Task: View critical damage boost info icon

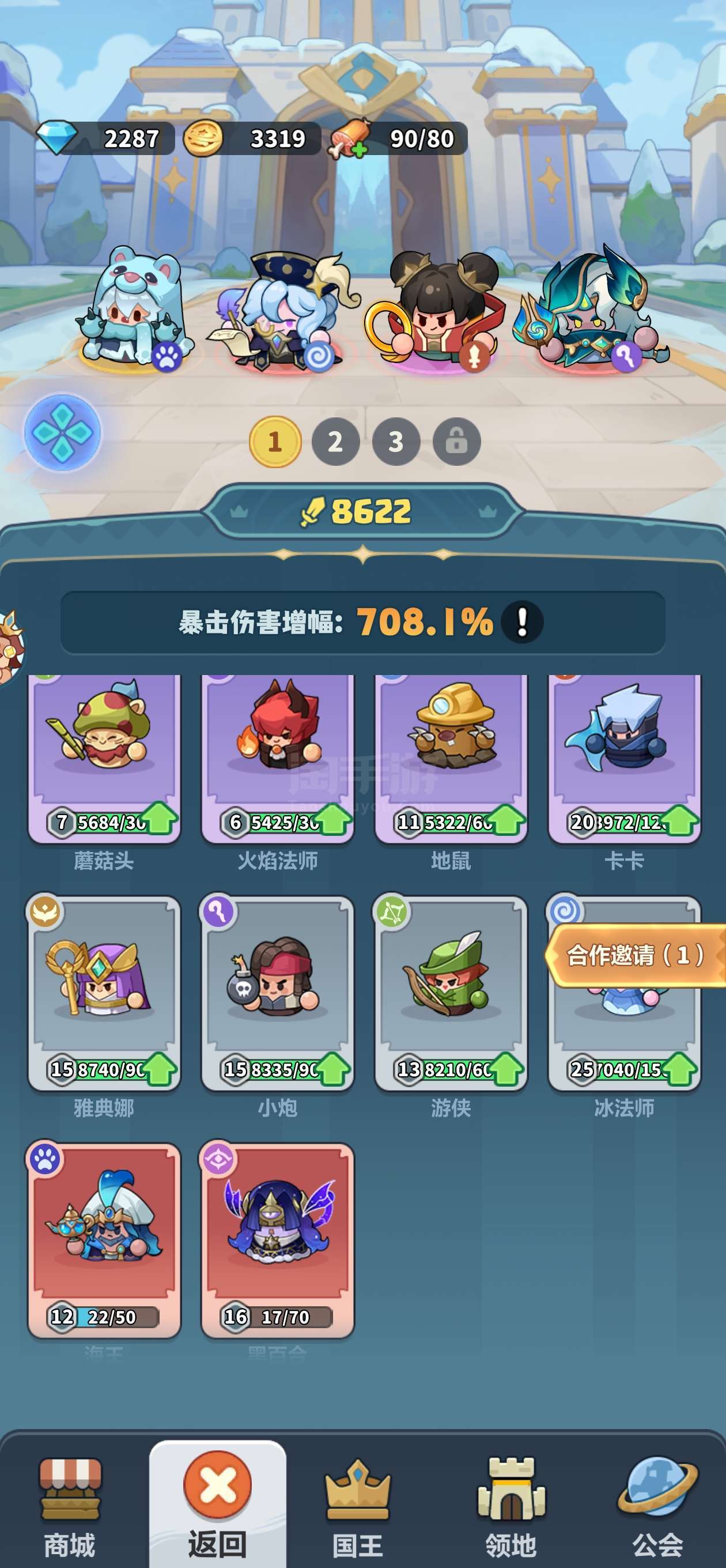Action: tap(521, 622)
